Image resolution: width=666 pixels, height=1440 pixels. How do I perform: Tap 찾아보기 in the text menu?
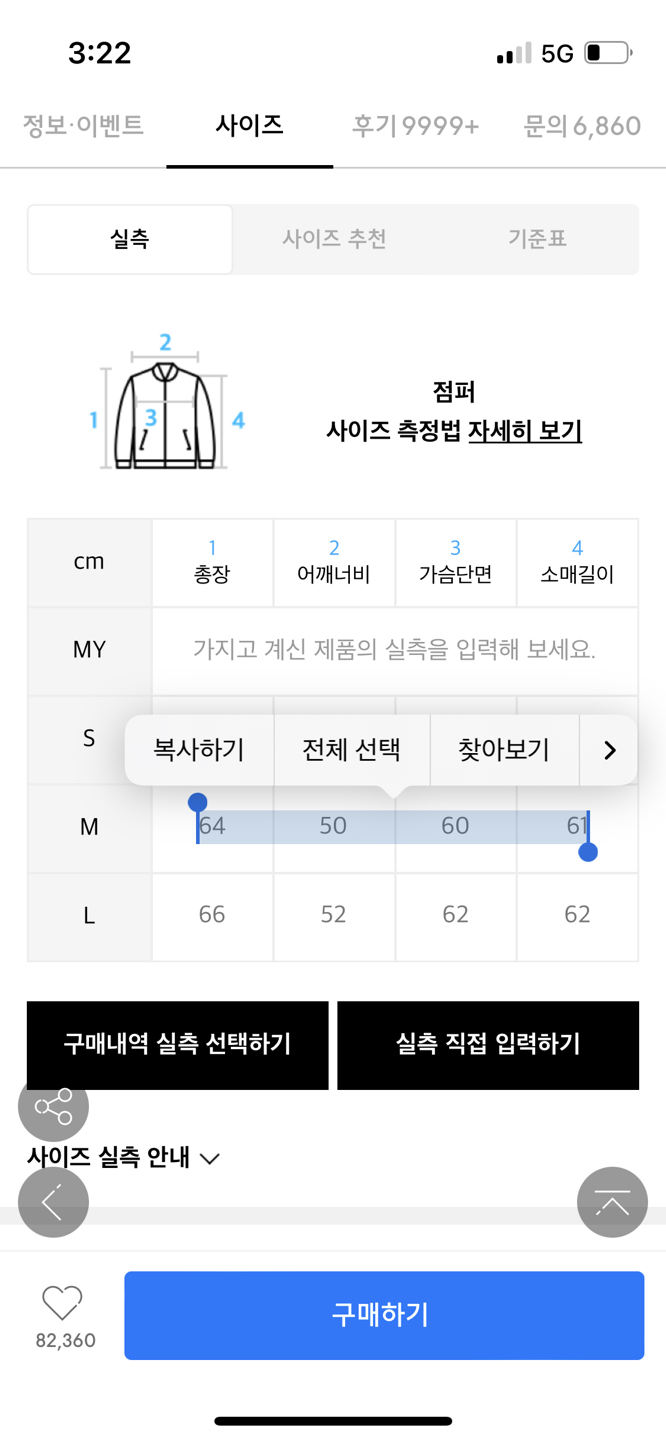click(x=503, y=749)
